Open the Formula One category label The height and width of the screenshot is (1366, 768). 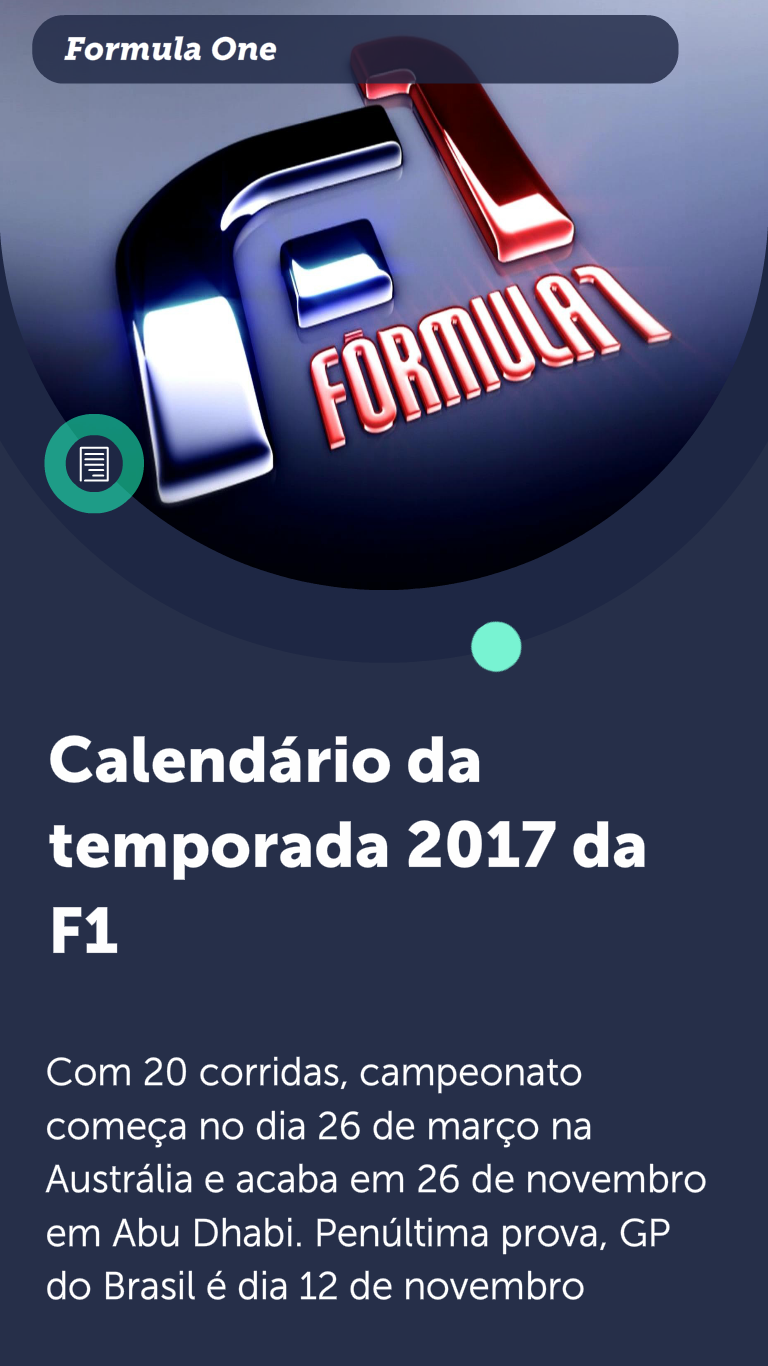pyautogui.click(x=171, y=49)
